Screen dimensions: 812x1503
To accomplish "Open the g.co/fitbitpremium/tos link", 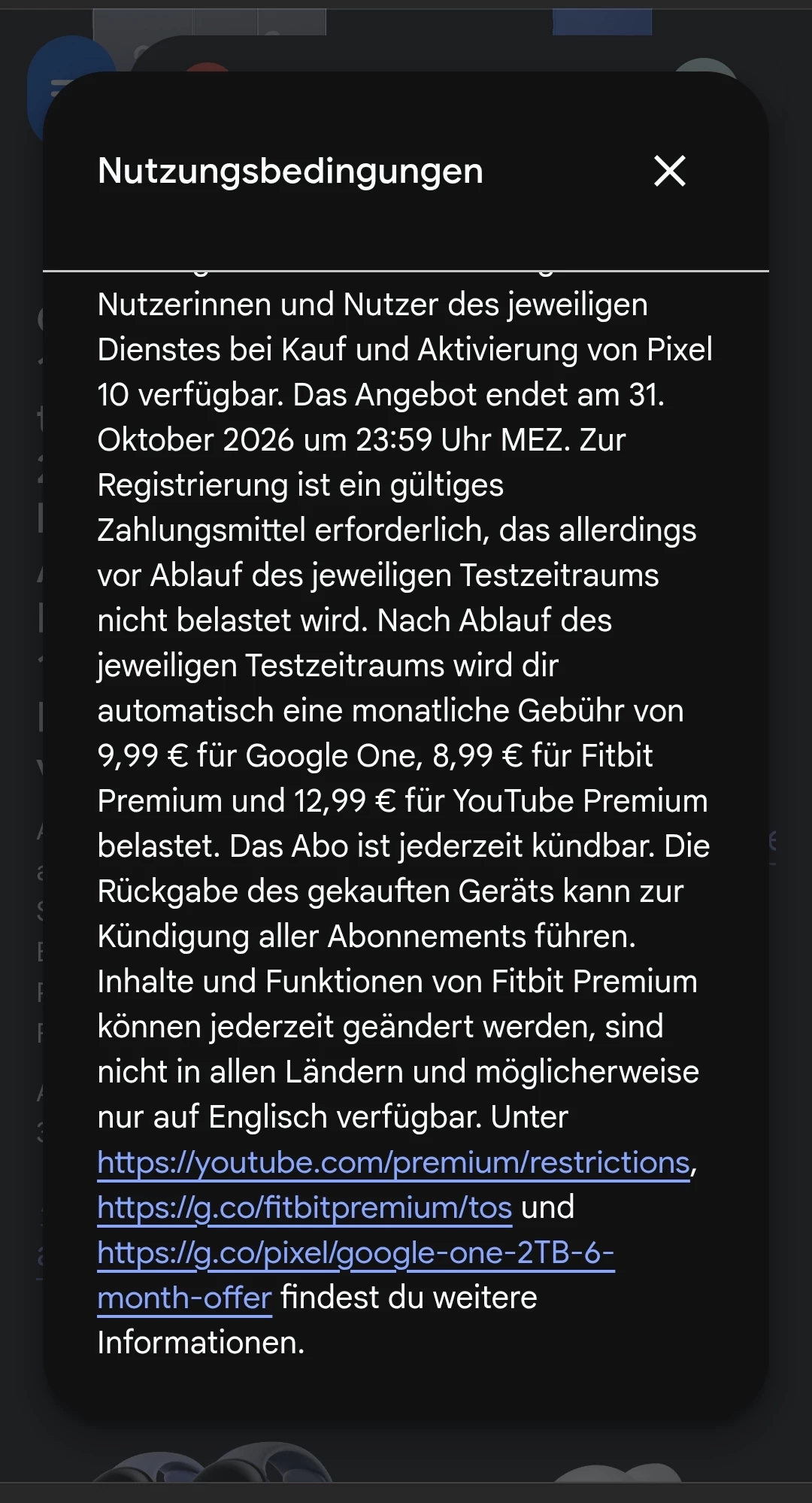I will [304, 1208].
